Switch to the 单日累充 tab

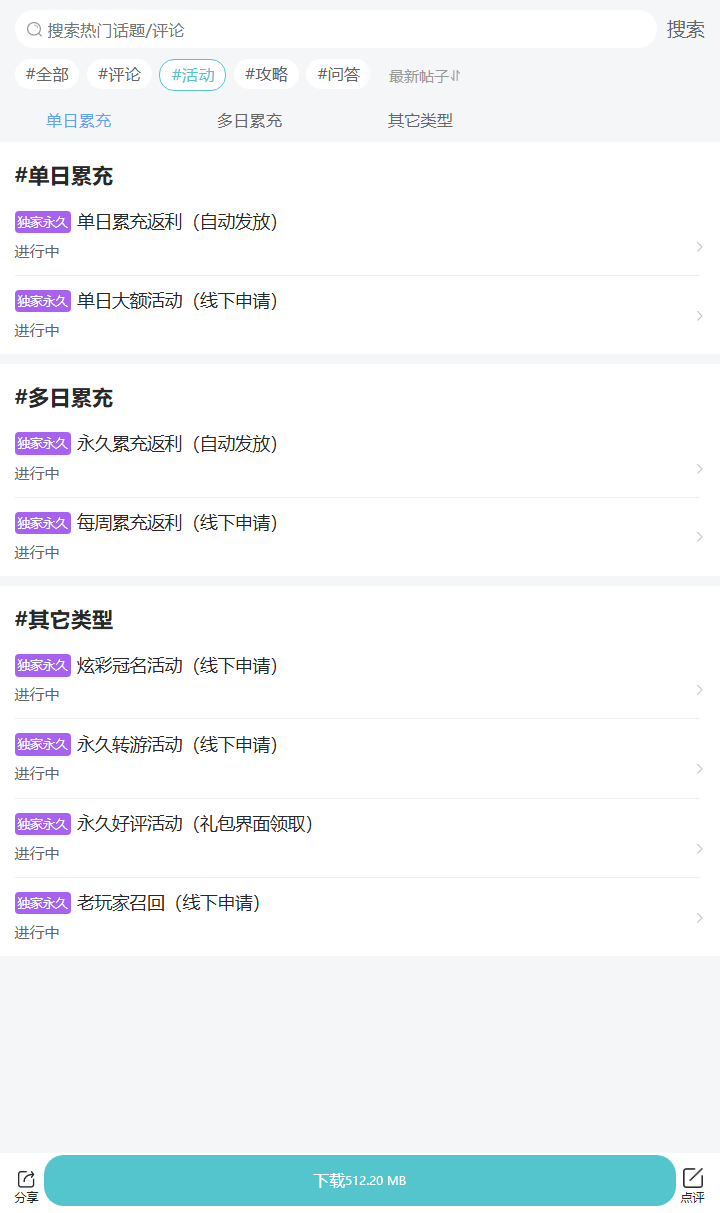79,121
